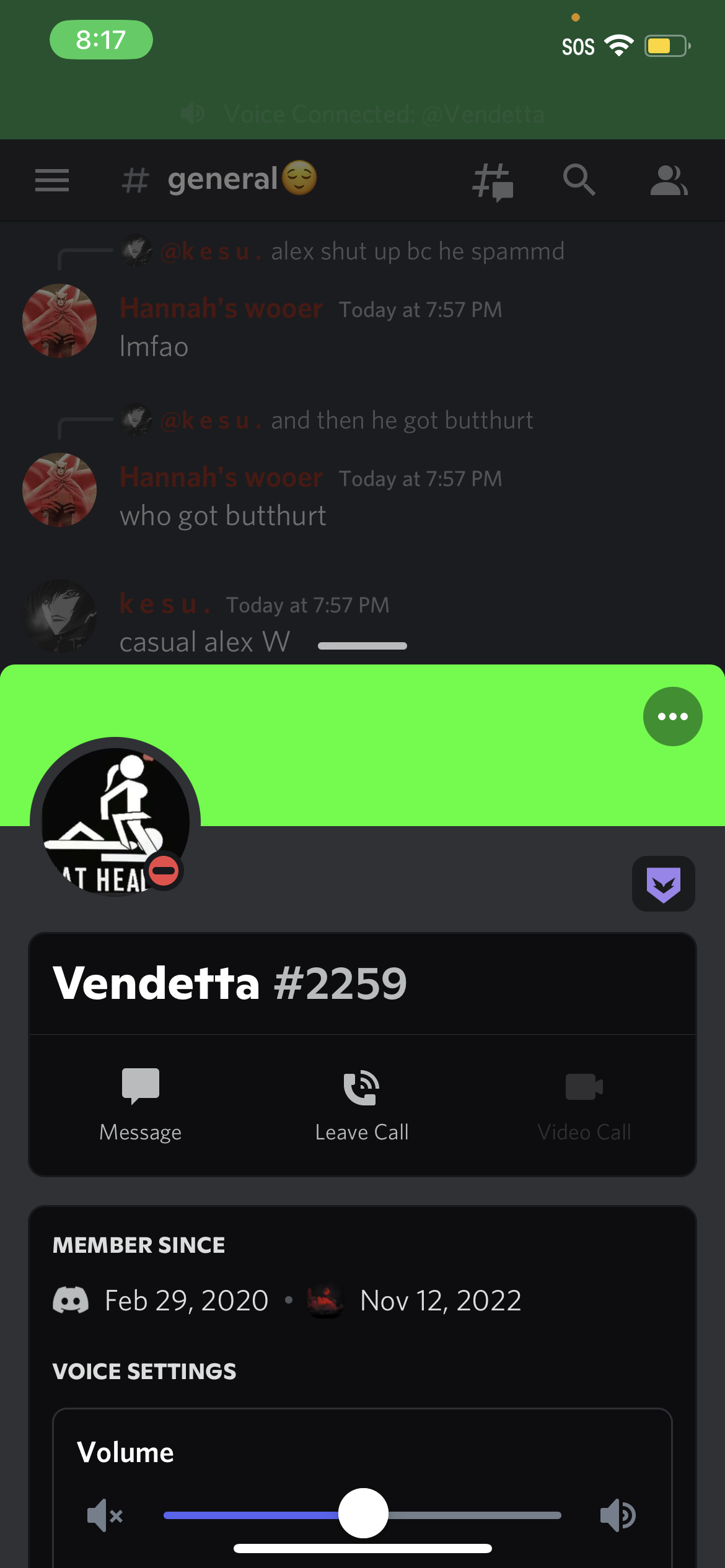Open threads in the general channel
This screenshot has width=725, height=1568.
(493, 181)
